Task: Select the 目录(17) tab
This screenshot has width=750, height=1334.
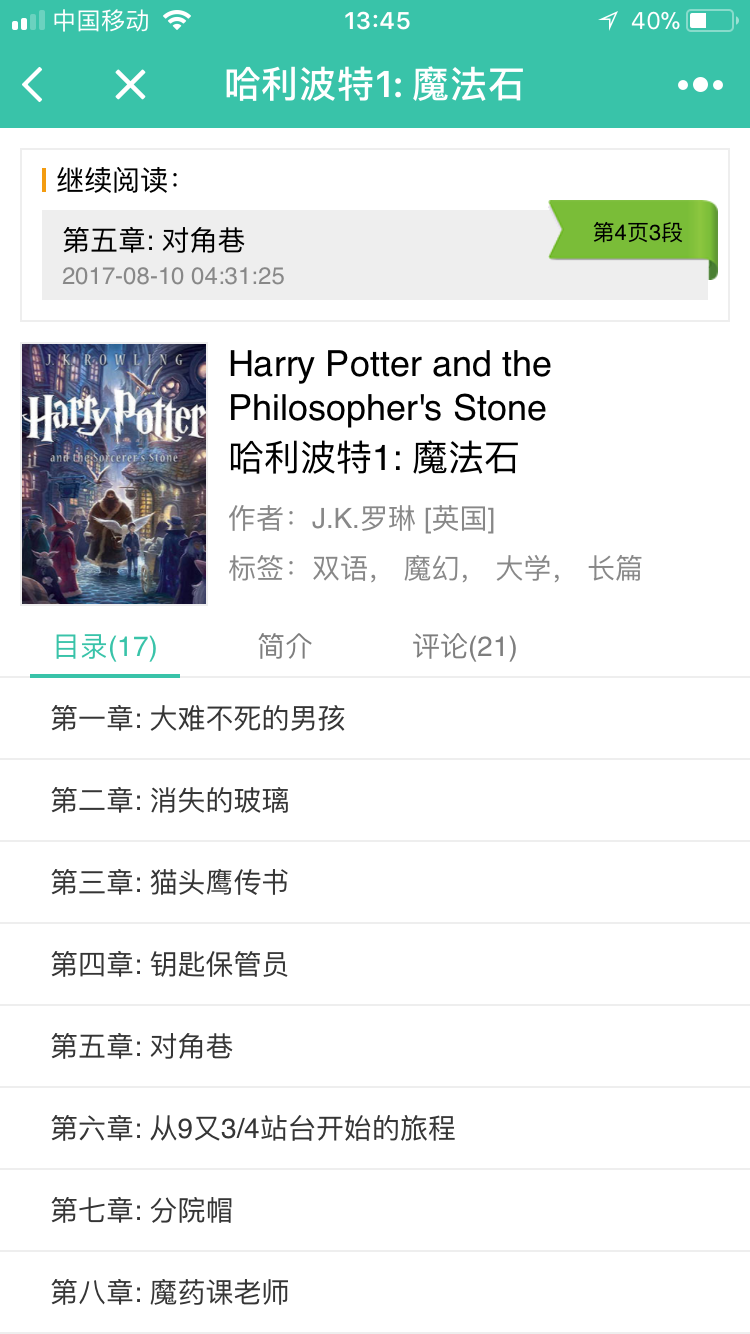Action: (x=104, y=647)
